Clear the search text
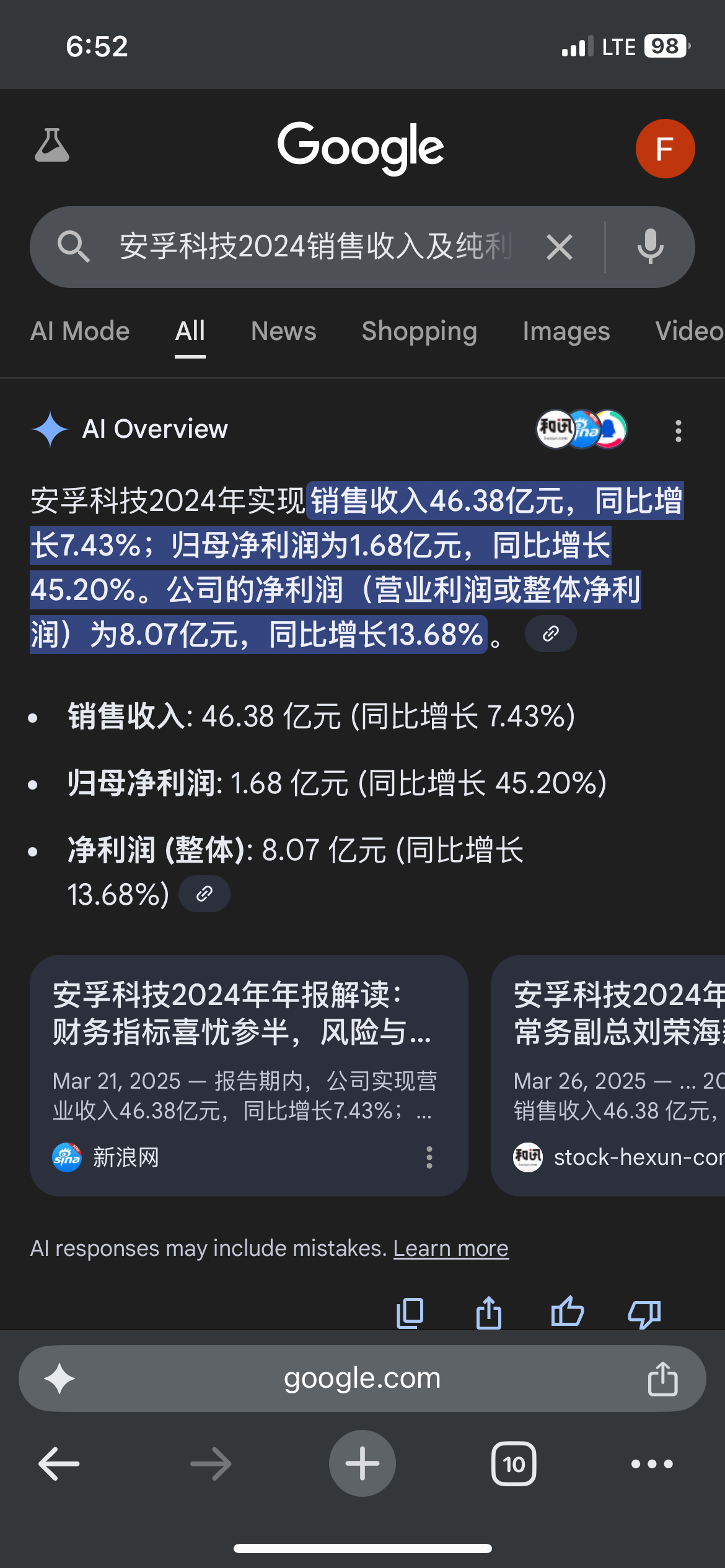 (x=559, y=248)
